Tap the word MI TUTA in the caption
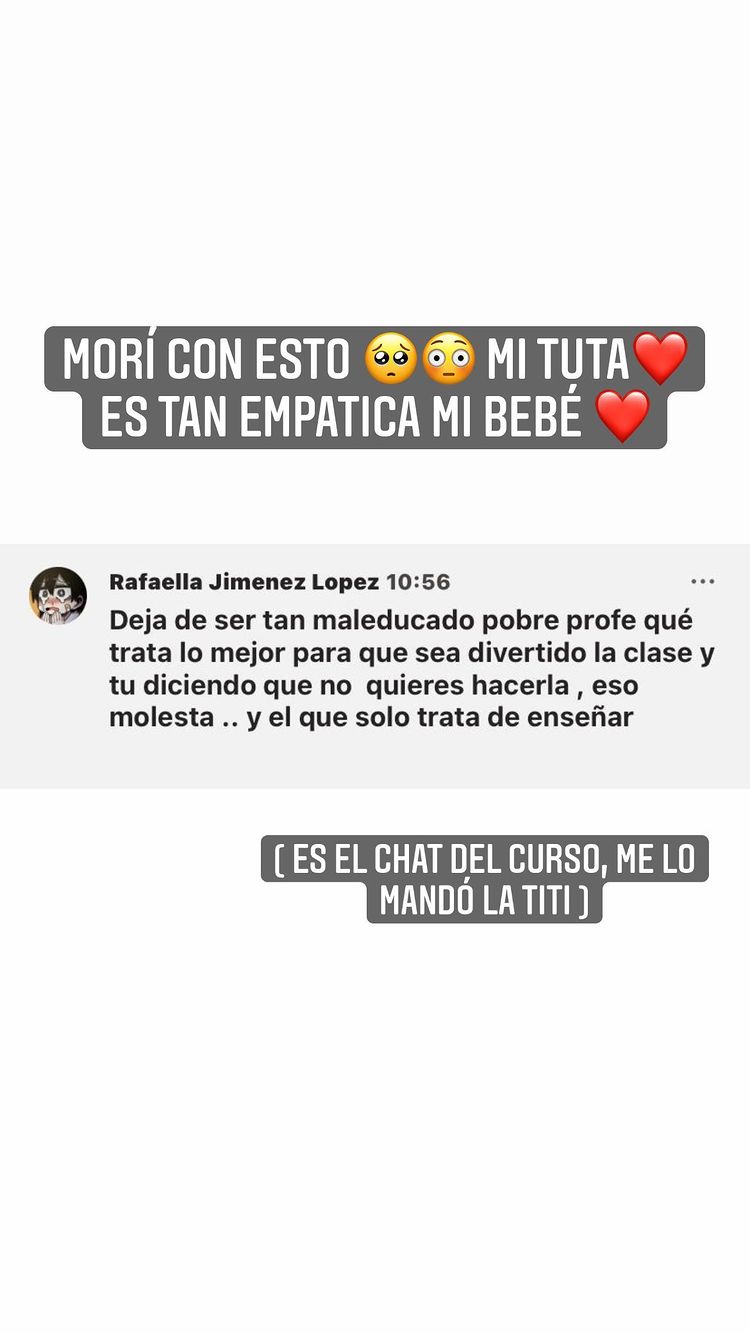This screenshot has height=1333, width=750. (558, 357)
